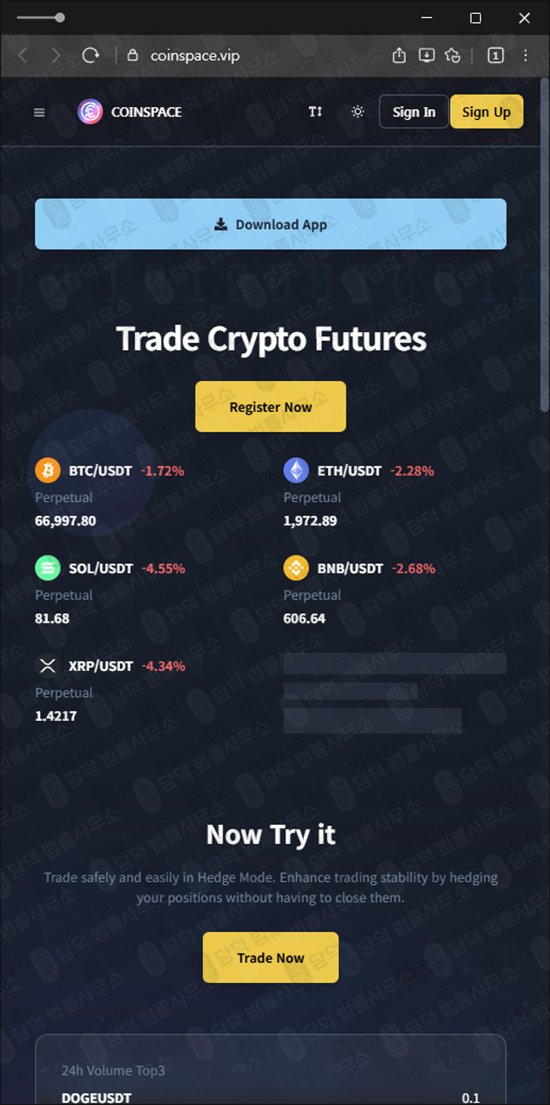Tap the text size icon
Viewport: 550px width, 1105px height.
coord(315,111)
